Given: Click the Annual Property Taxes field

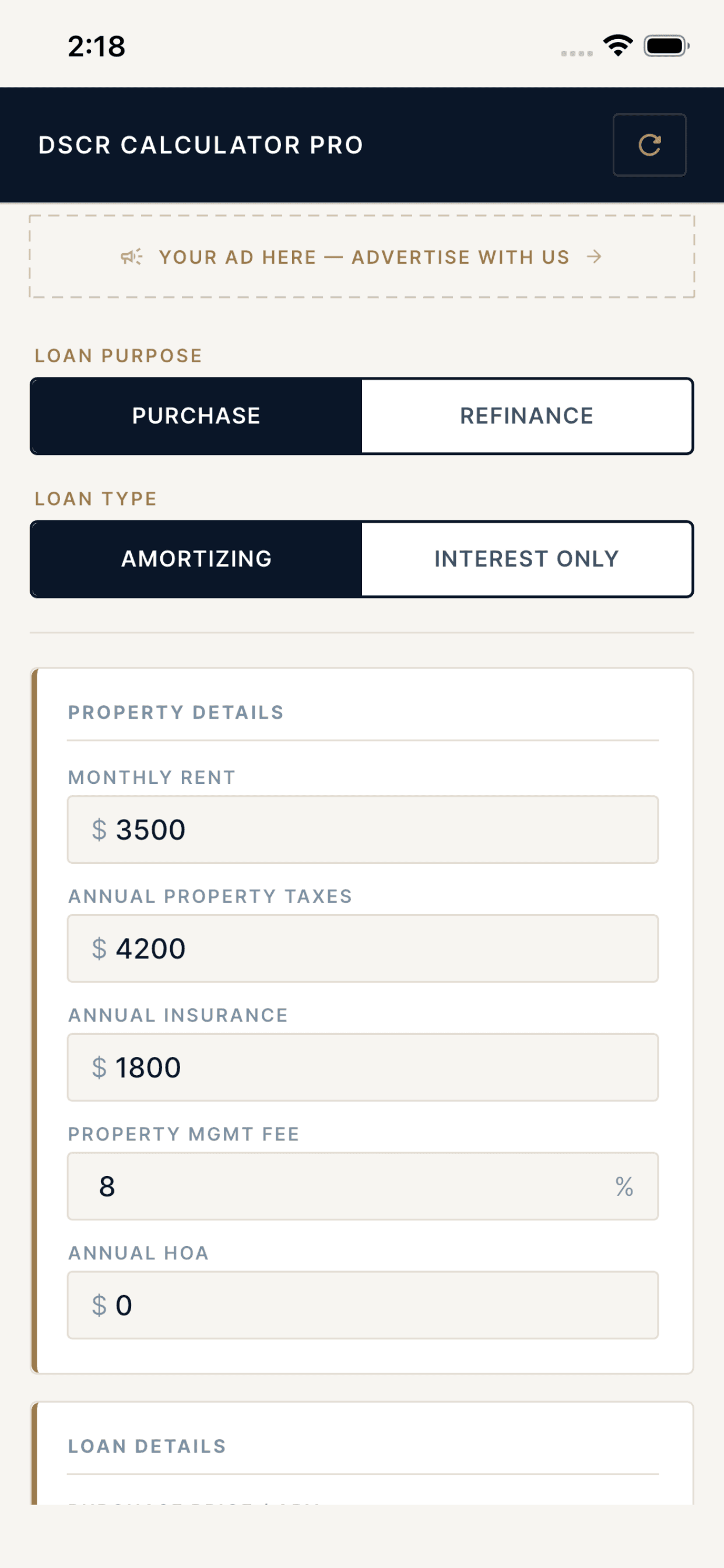Looking at the screenshot, I should coord(363,948).
